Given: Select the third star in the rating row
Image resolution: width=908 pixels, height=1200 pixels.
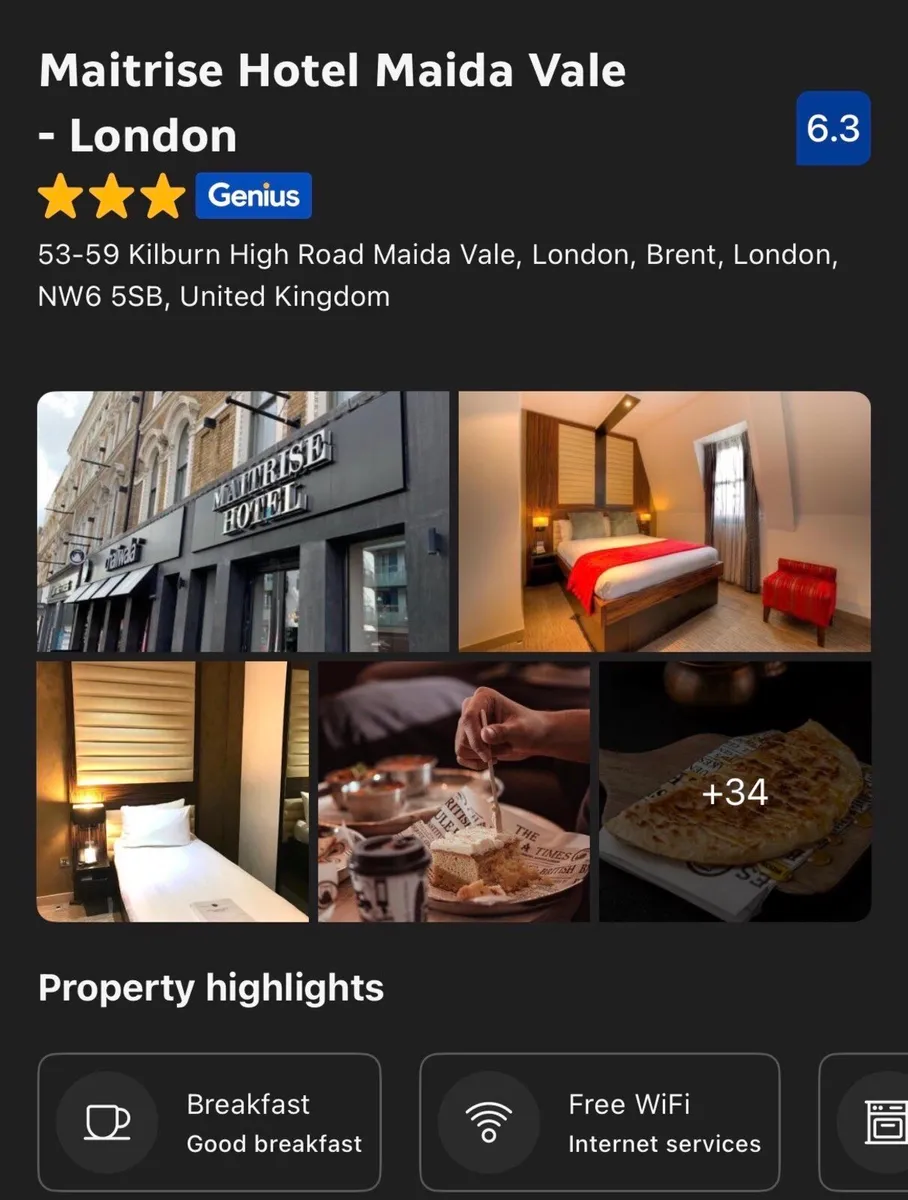Looking at the screenshot, I should click(x=162, y=197).
